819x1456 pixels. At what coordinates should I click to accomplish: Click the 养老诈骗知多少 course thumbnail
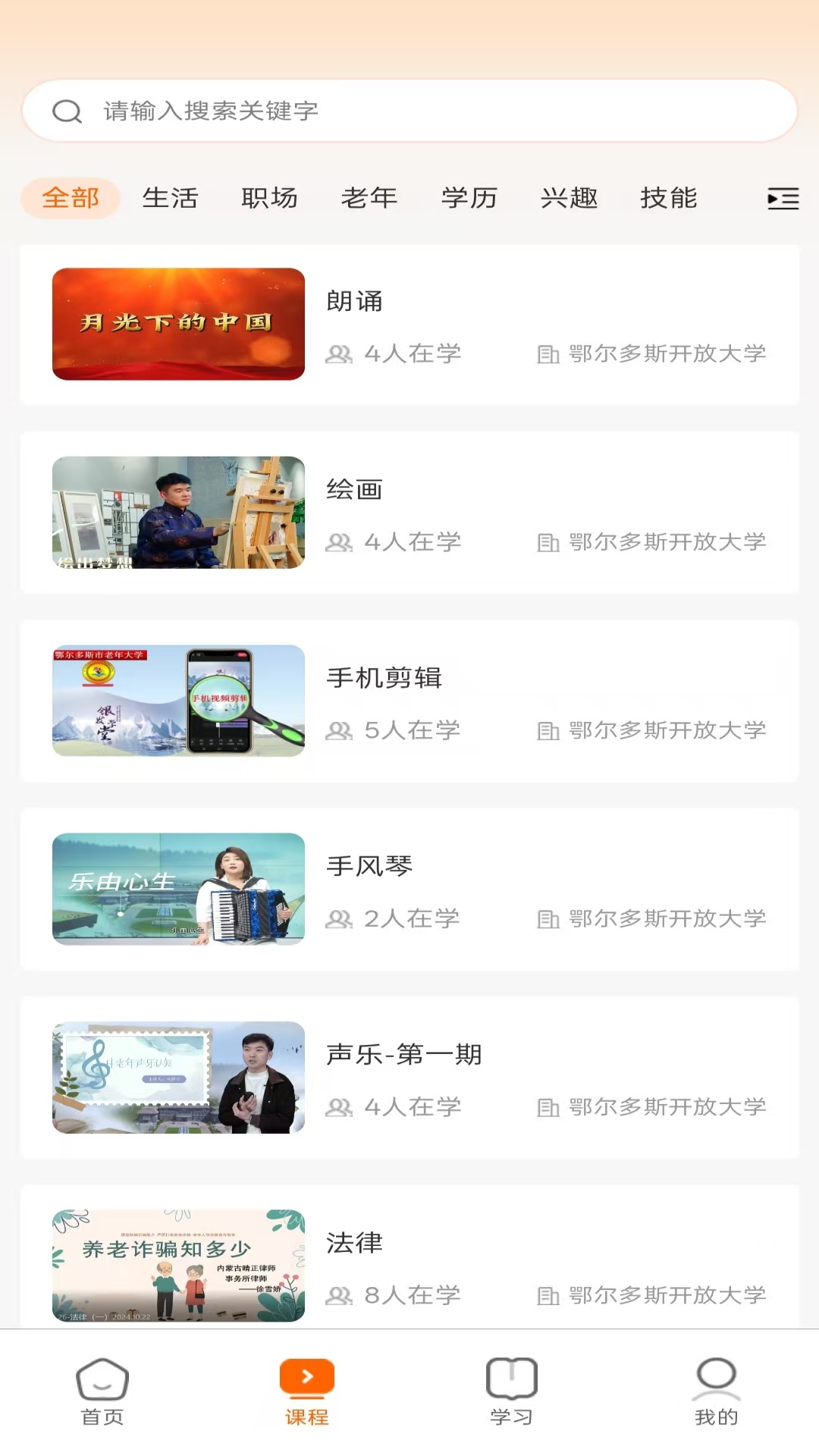coord(179,1261)
